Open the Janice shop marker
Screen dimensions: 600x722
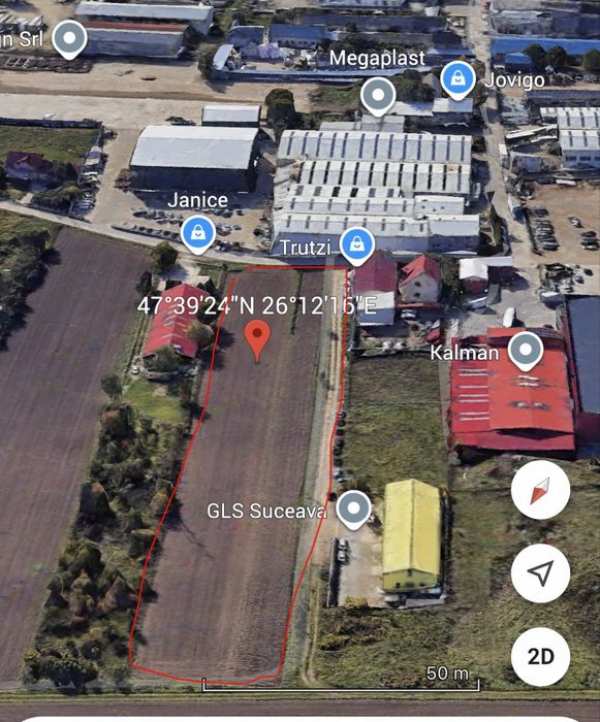[x=198, y=234]
